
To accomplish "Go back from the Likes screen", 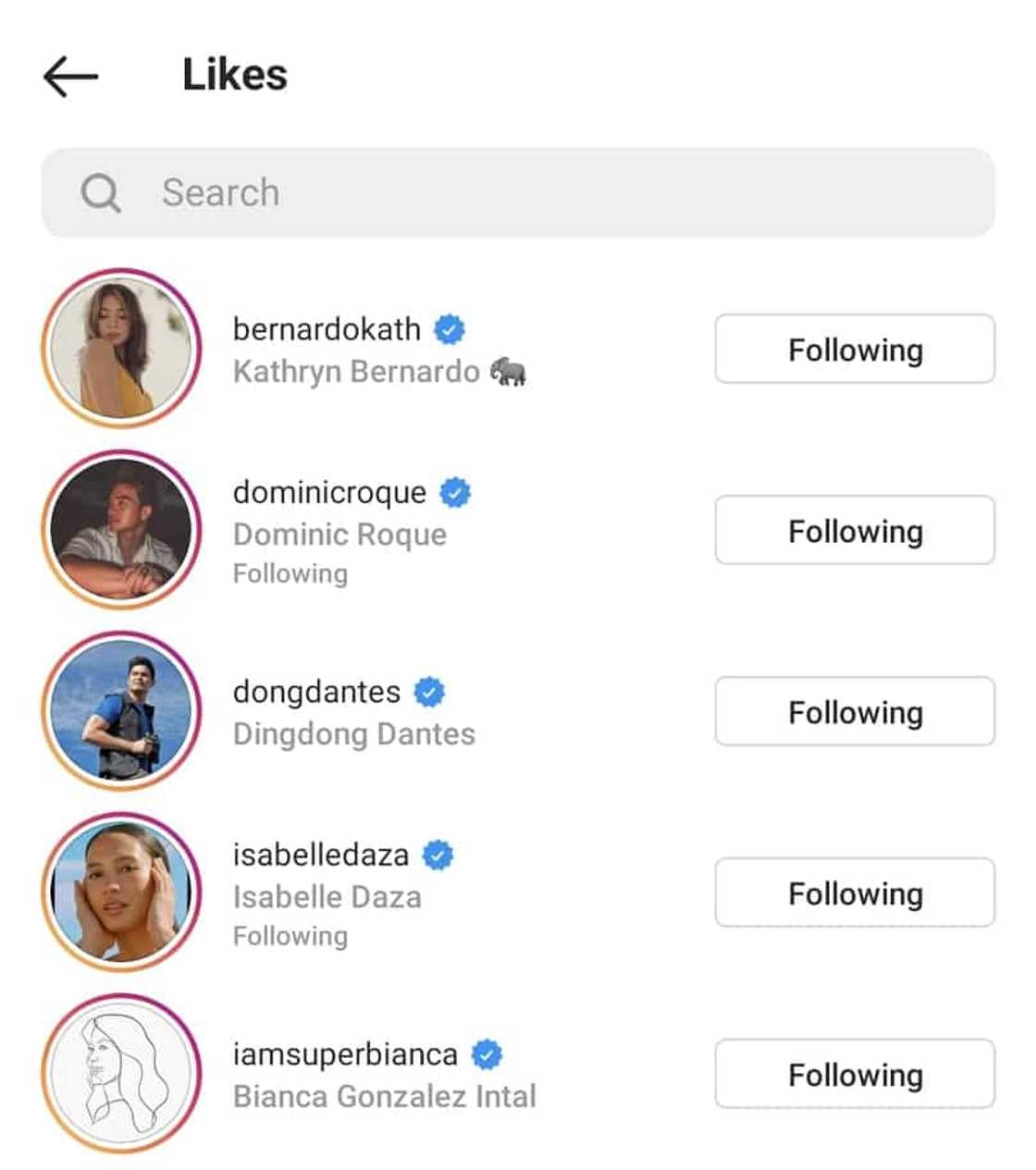I will [70, 76].
